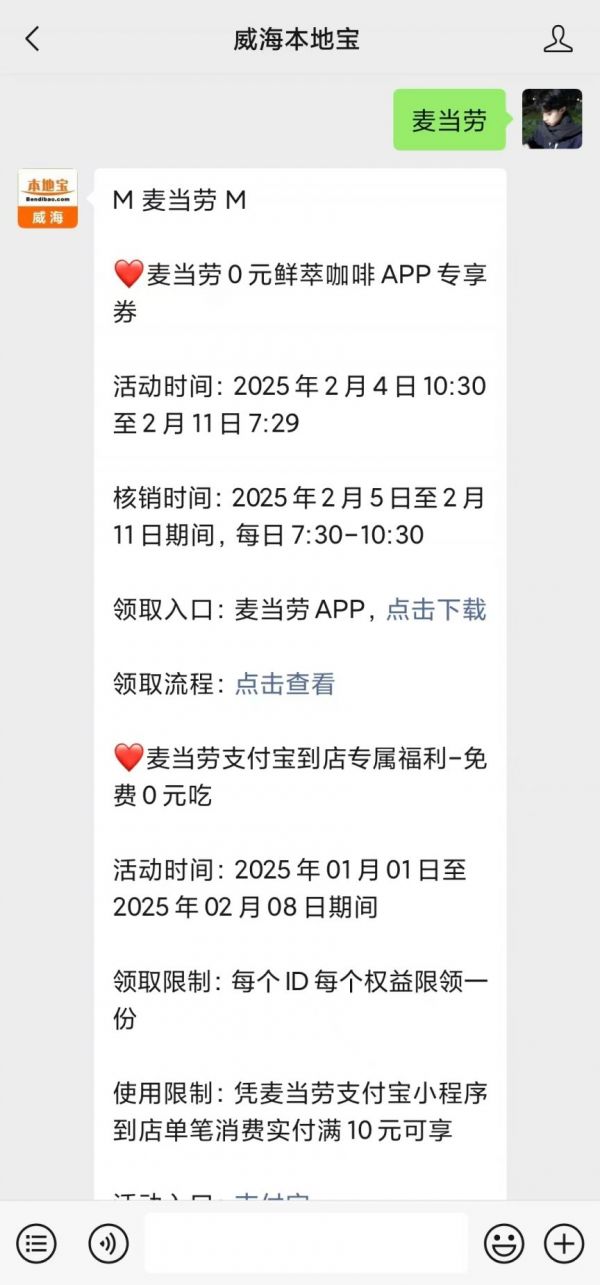Go back from 威海本地宝 chat
This screenshot has height=1285, width=600.
pos(32,39)
